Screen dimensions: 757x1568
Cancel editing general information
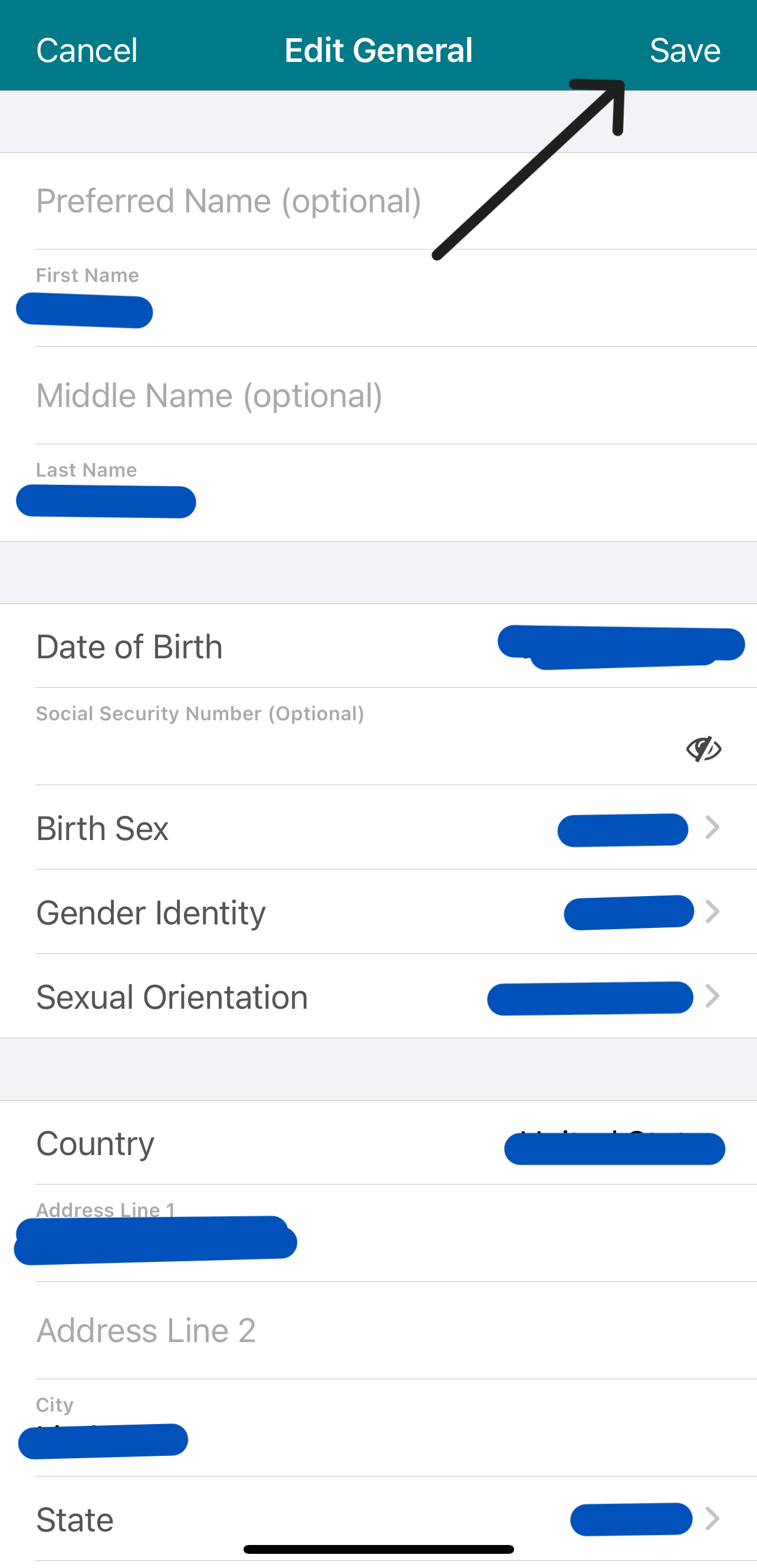pyautogui.click(x=86, y=50)
